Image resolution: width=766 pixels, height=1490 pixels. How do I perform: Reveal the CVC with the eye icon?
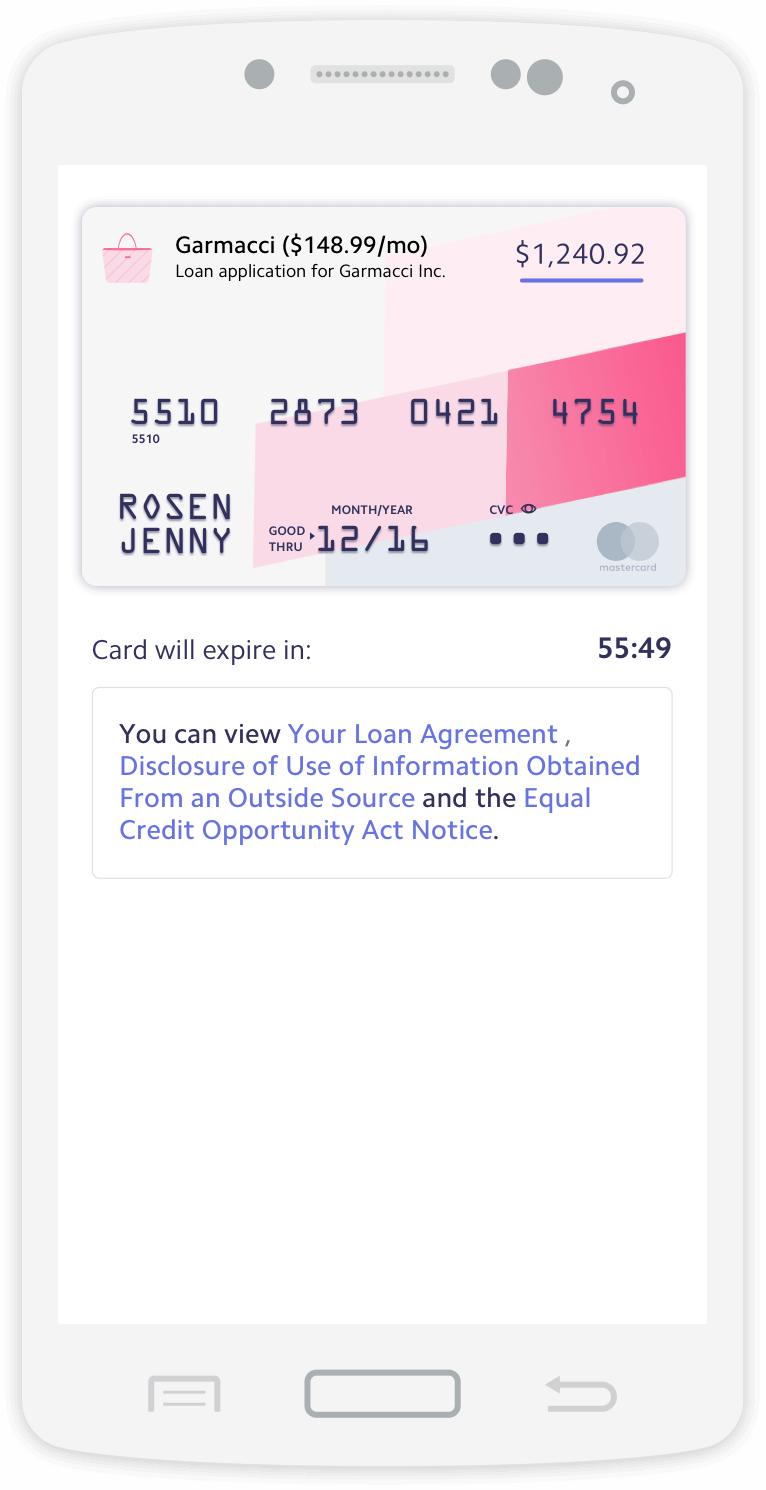click(529, 509)
